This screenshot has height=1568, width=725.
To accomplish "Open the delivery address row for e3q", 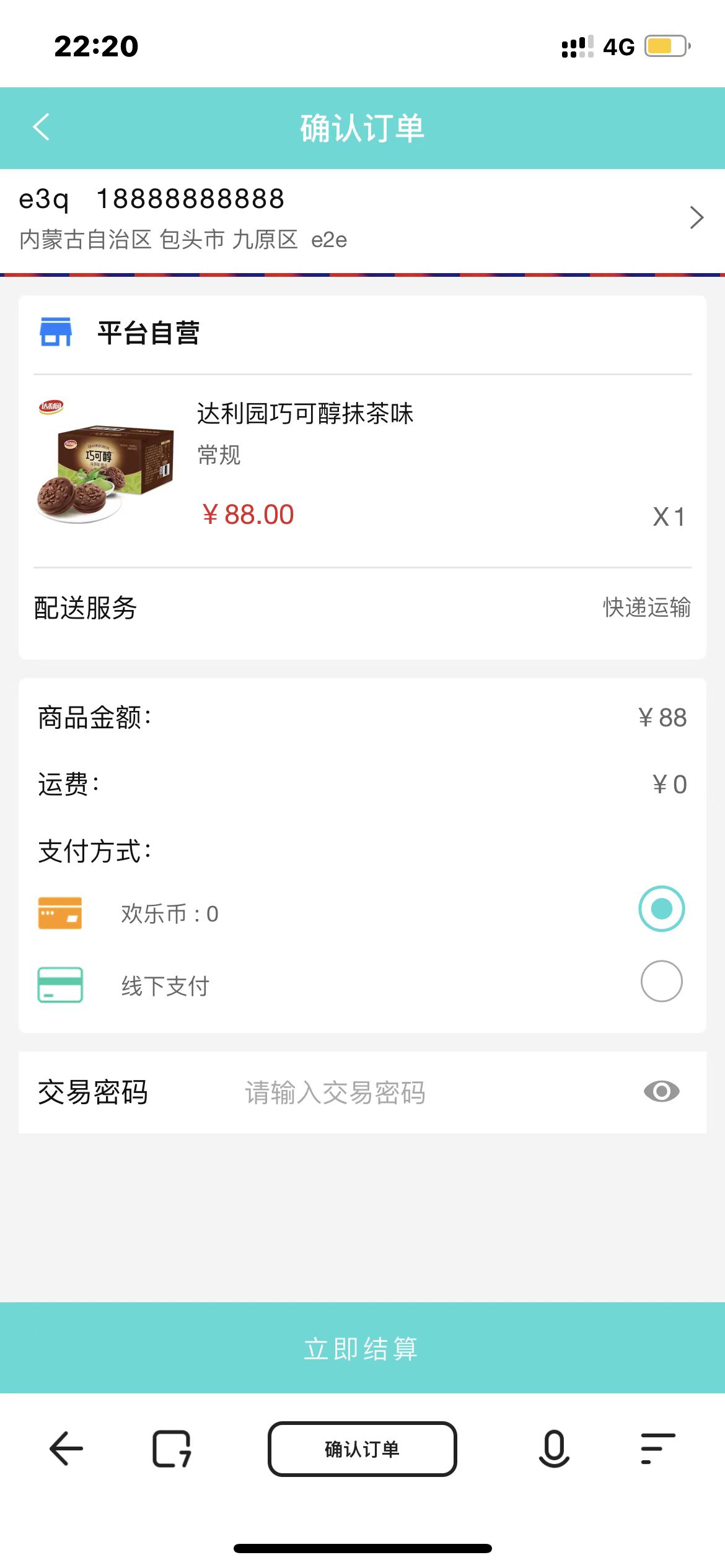I will click(362, 219).
